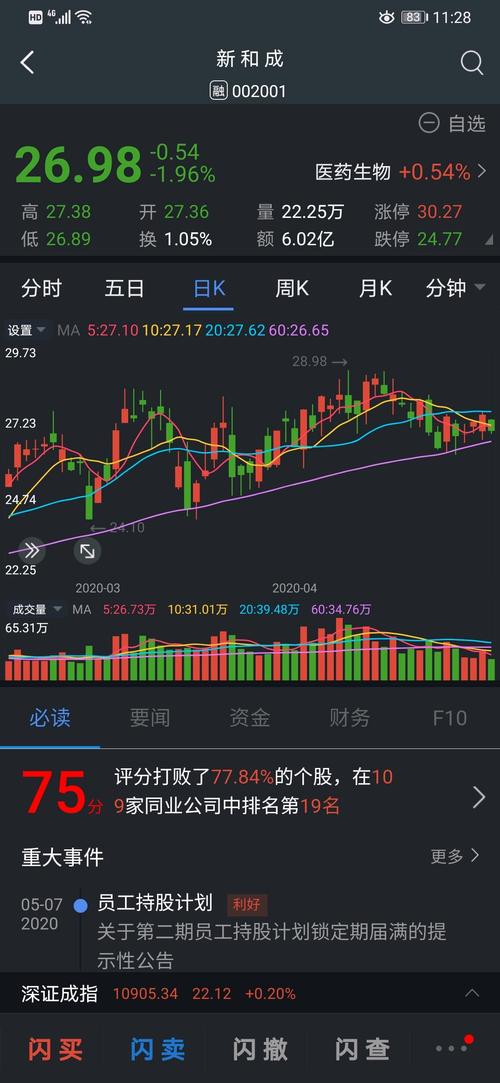Switch to the 要闻 tab
This screenshot has height=1083, width=500.
[150, 718]
